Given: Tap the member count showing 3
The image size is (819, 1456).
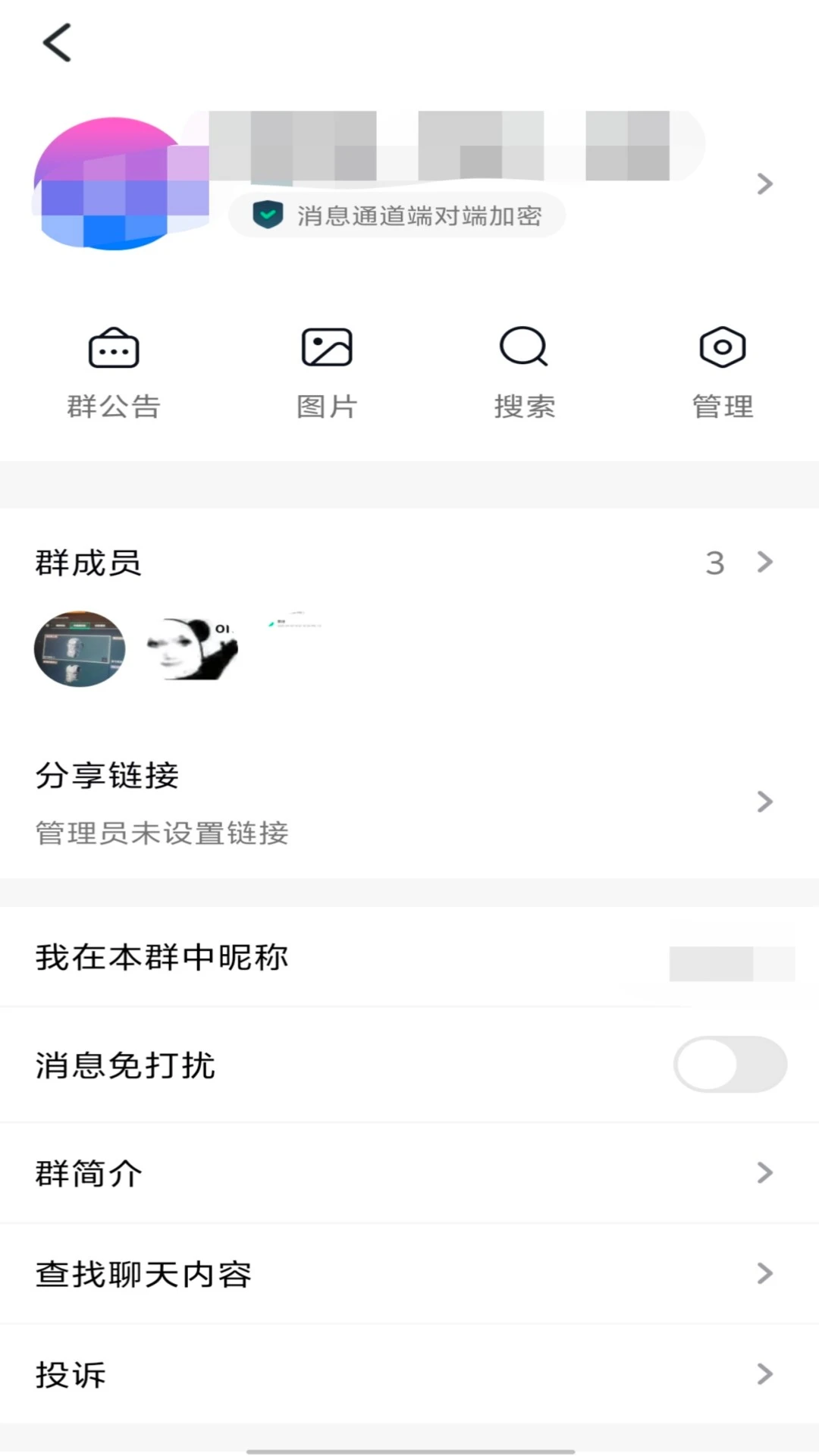Looking at the screenshot, I should [x=714, y=562].
